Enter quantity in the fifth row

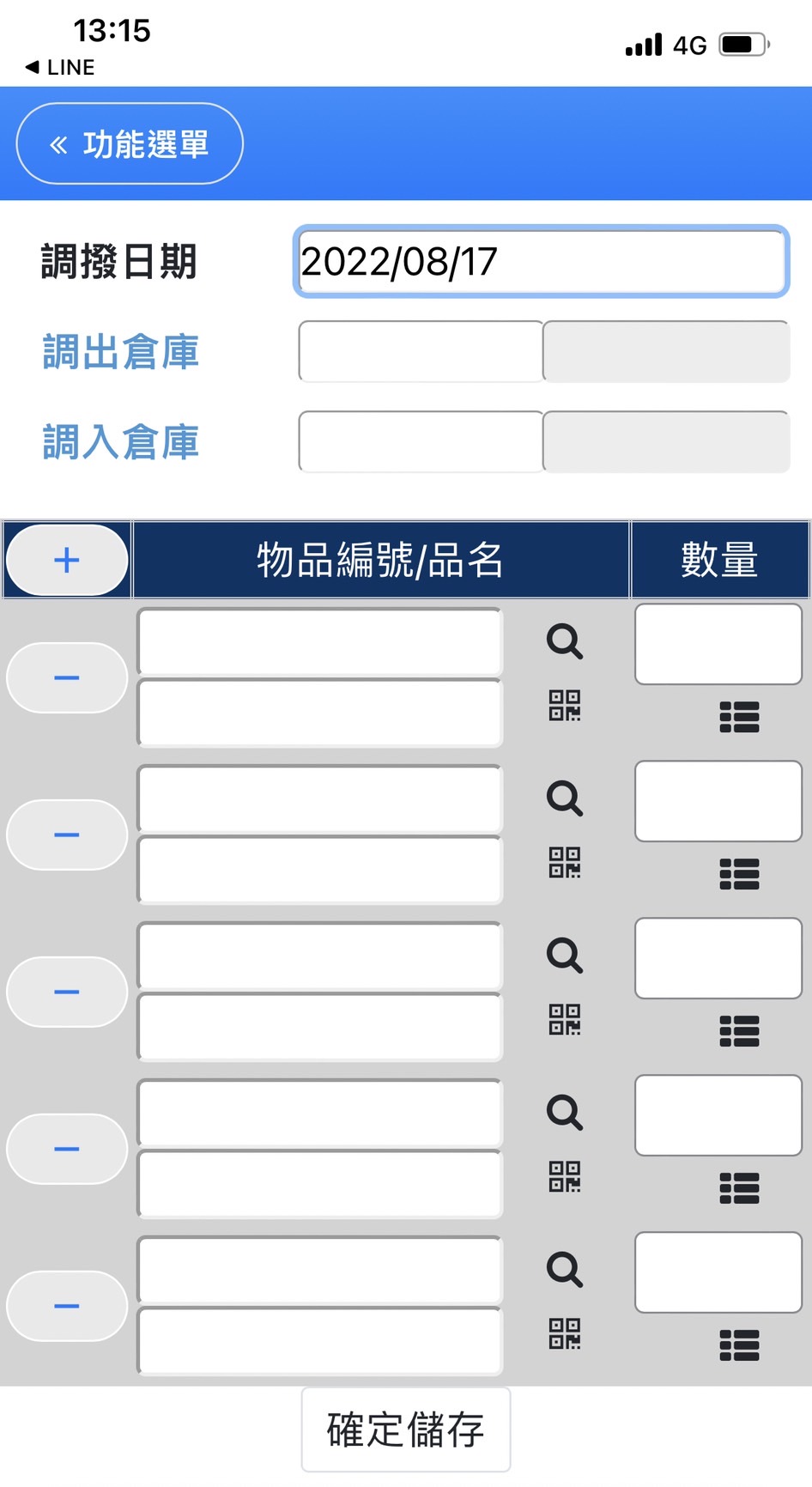pyautogui.click(x=718, y=1272)
